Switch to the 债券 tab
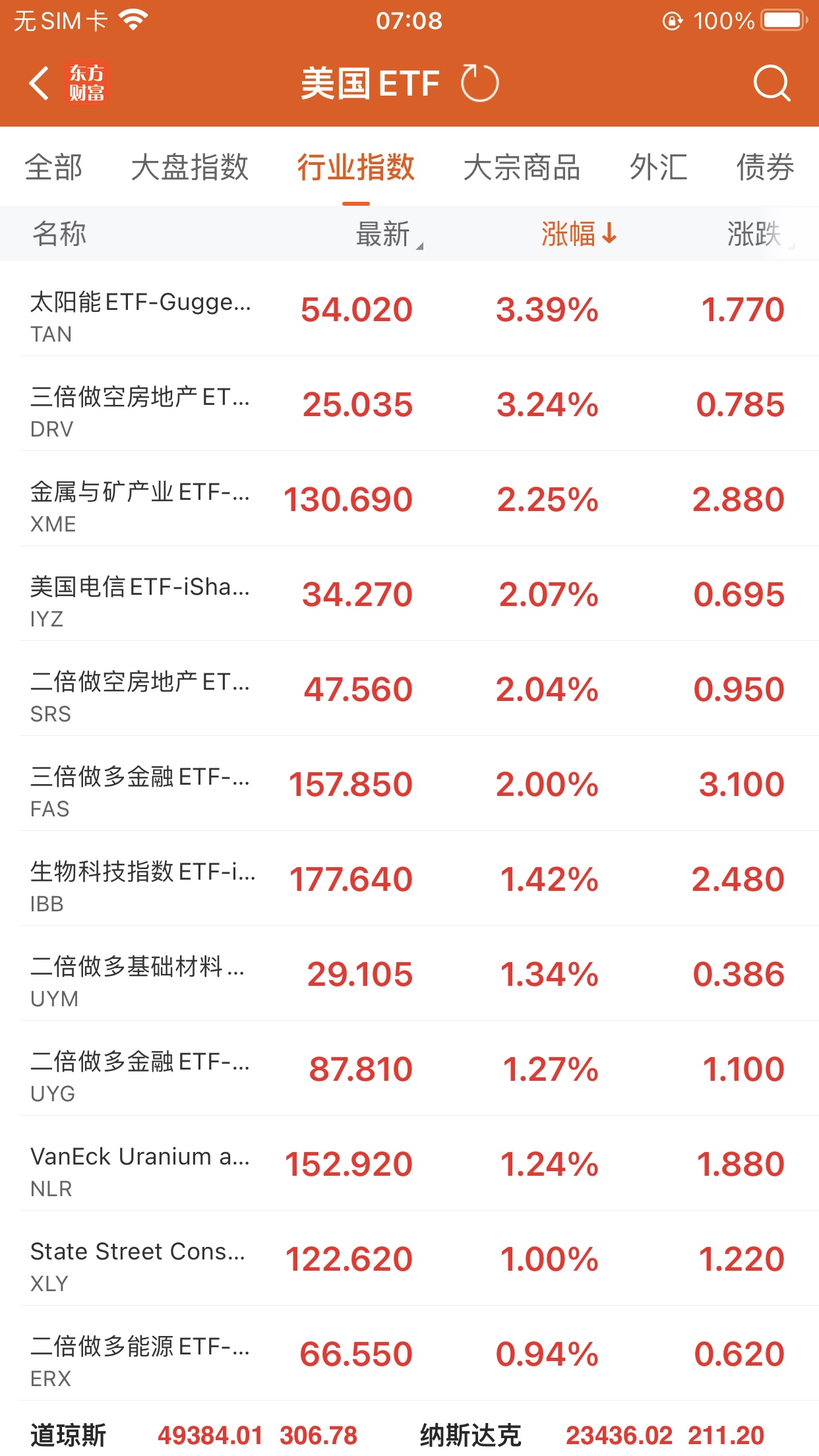Screen dimensions: 819x1456 click(765, 167)
